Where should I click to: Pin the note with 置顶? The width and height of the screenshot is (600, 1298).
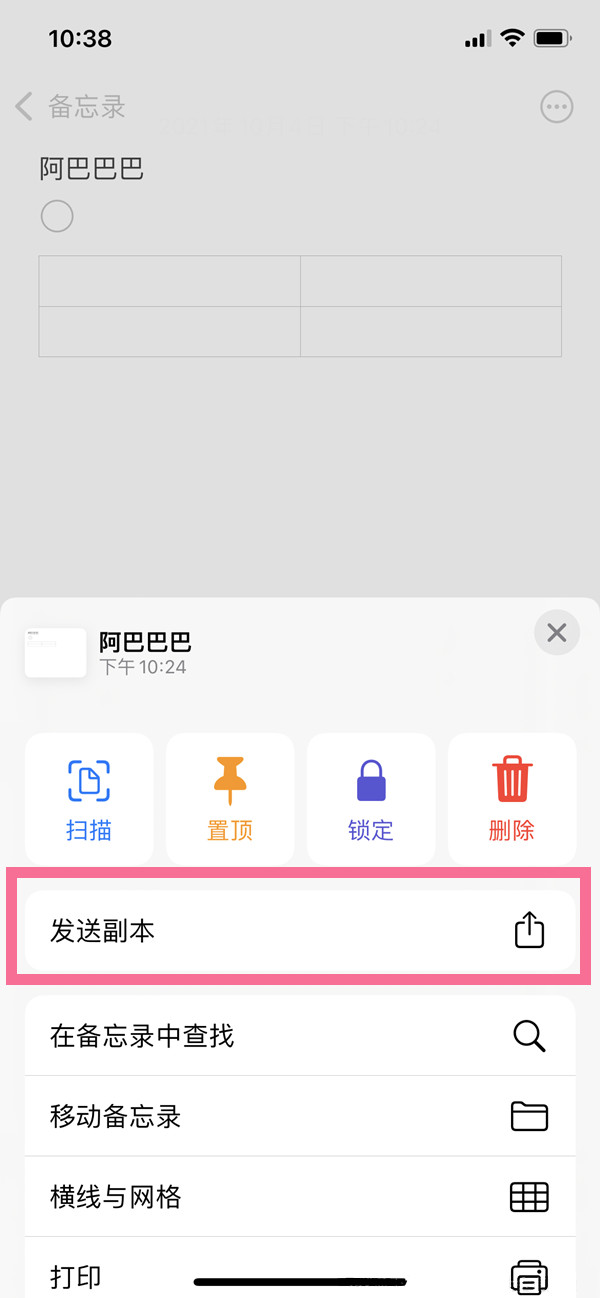point(230,798)
